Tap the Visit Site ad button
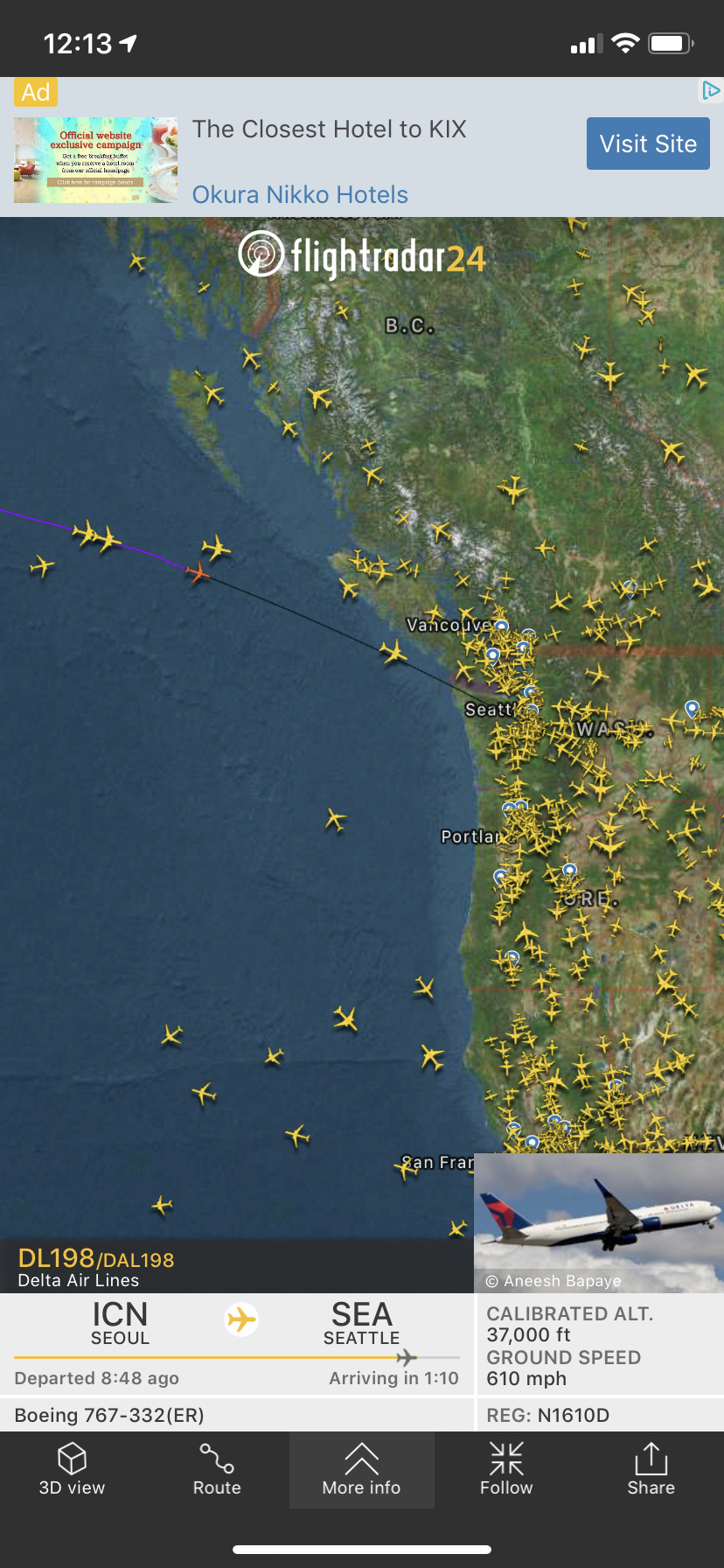This screenshot has width=724, height=1568. tap(648, 143)
